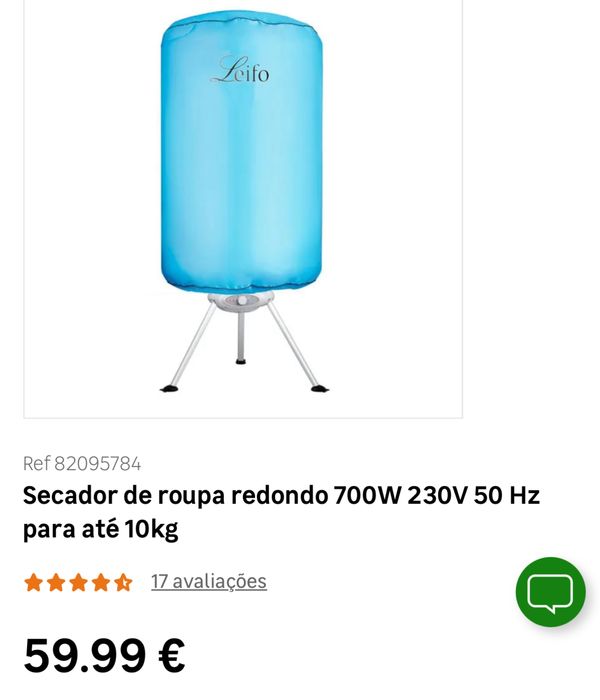Open the 17 avaliações reviews link

click(x=208, y=581)
